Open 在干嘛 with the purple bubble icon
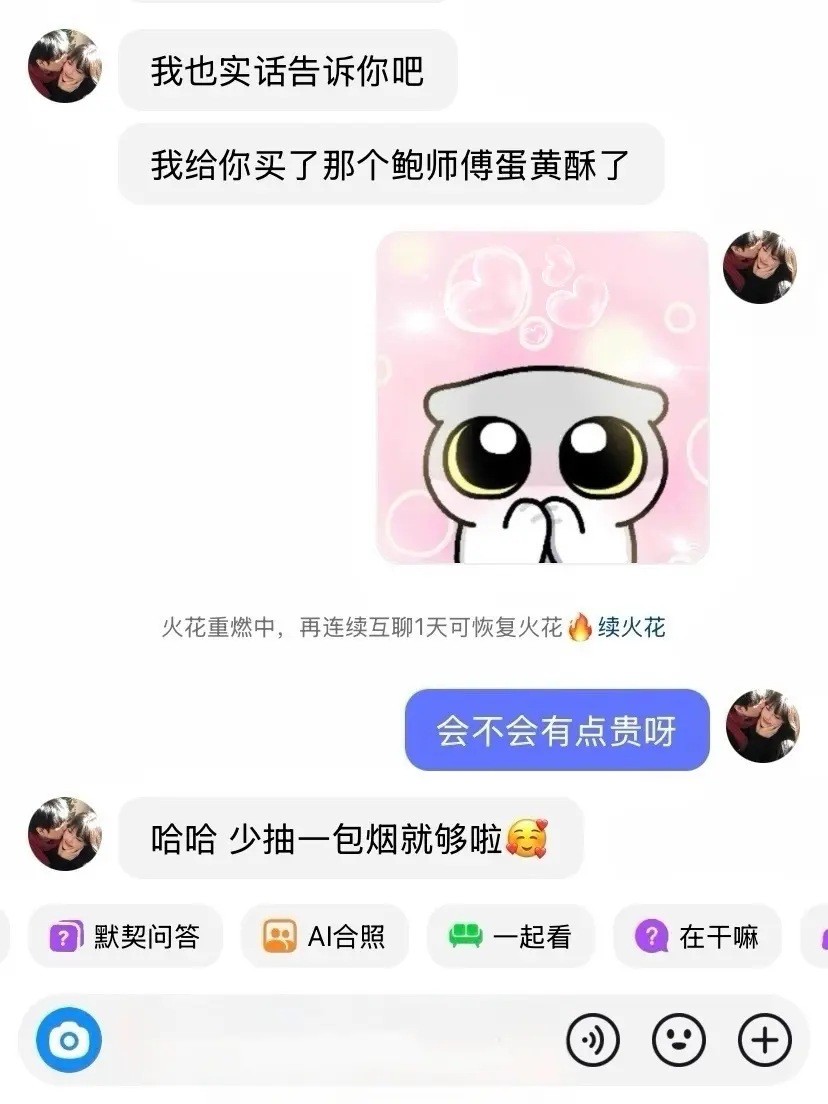 click(652, 936)
